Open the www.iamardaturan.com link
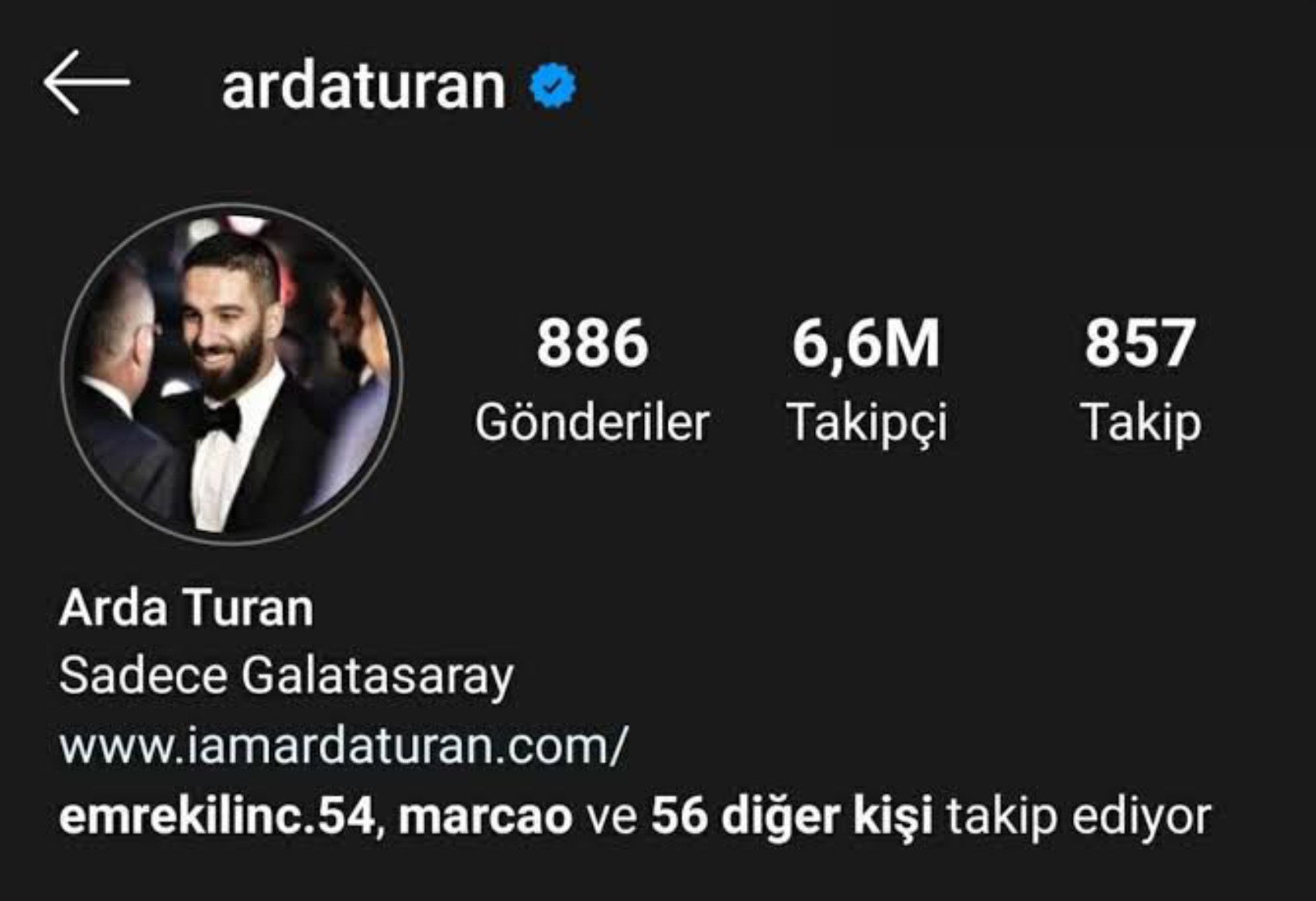Image resolution: width=1316 pixels, height=901 pixels. [343, 745]
